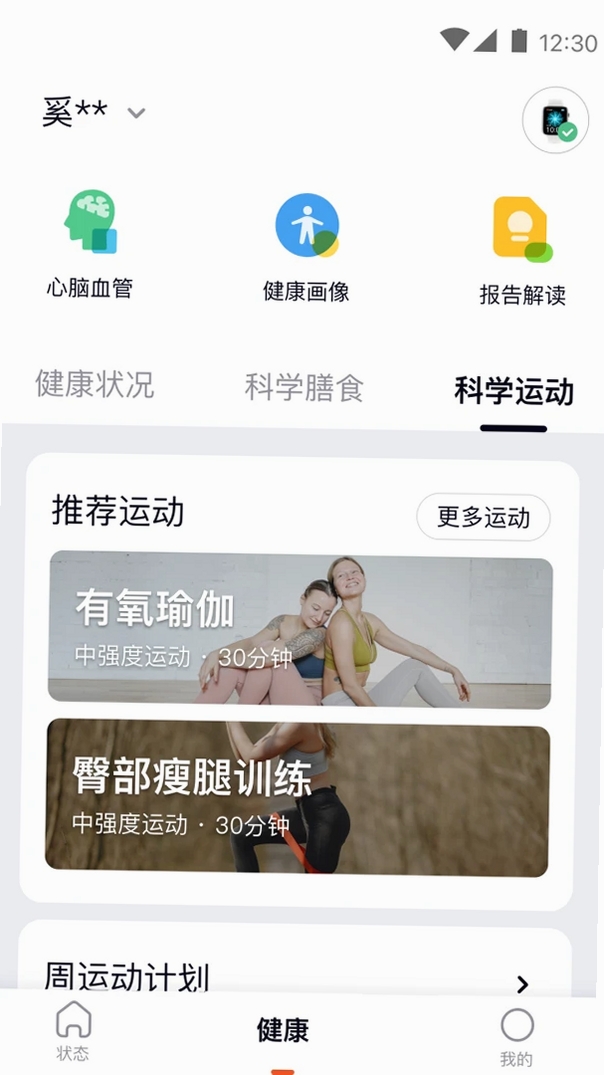
Task: Select the 科学运动 tab
Action: coord(514,392)
